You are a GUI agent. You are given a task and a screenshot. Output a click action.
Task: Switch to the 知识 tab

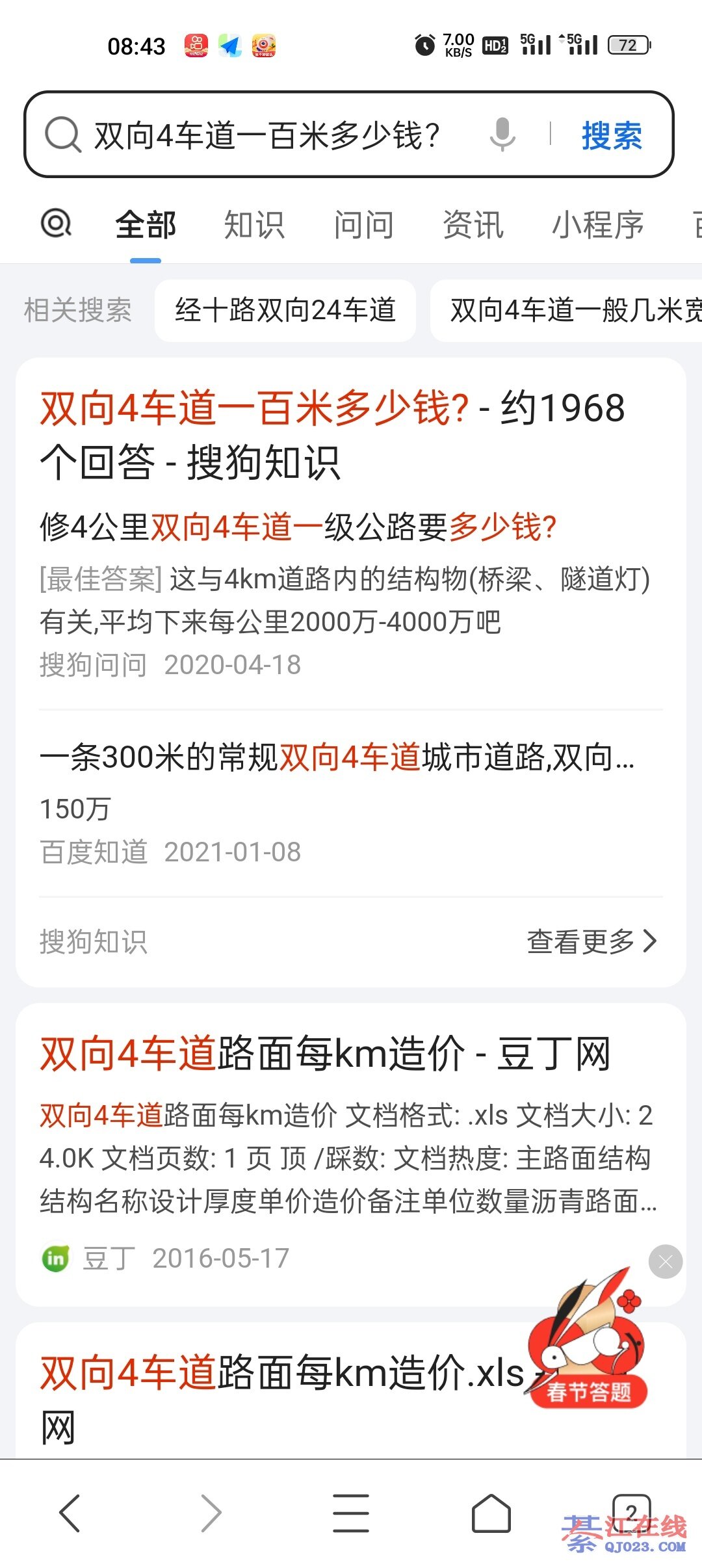(x=254, y=225)
